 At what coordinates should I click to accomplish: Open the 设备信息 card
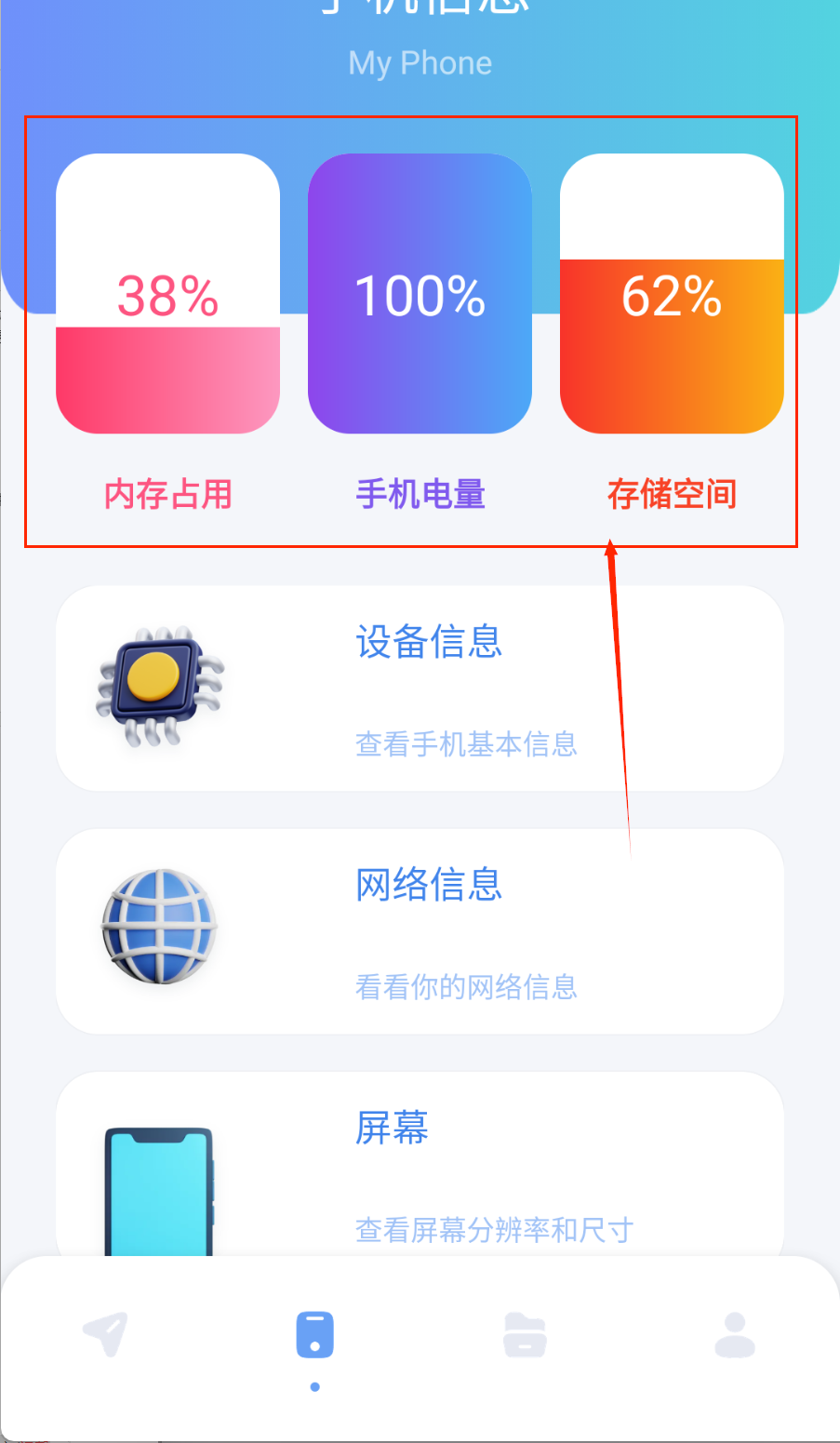click(x=420, y=688)
